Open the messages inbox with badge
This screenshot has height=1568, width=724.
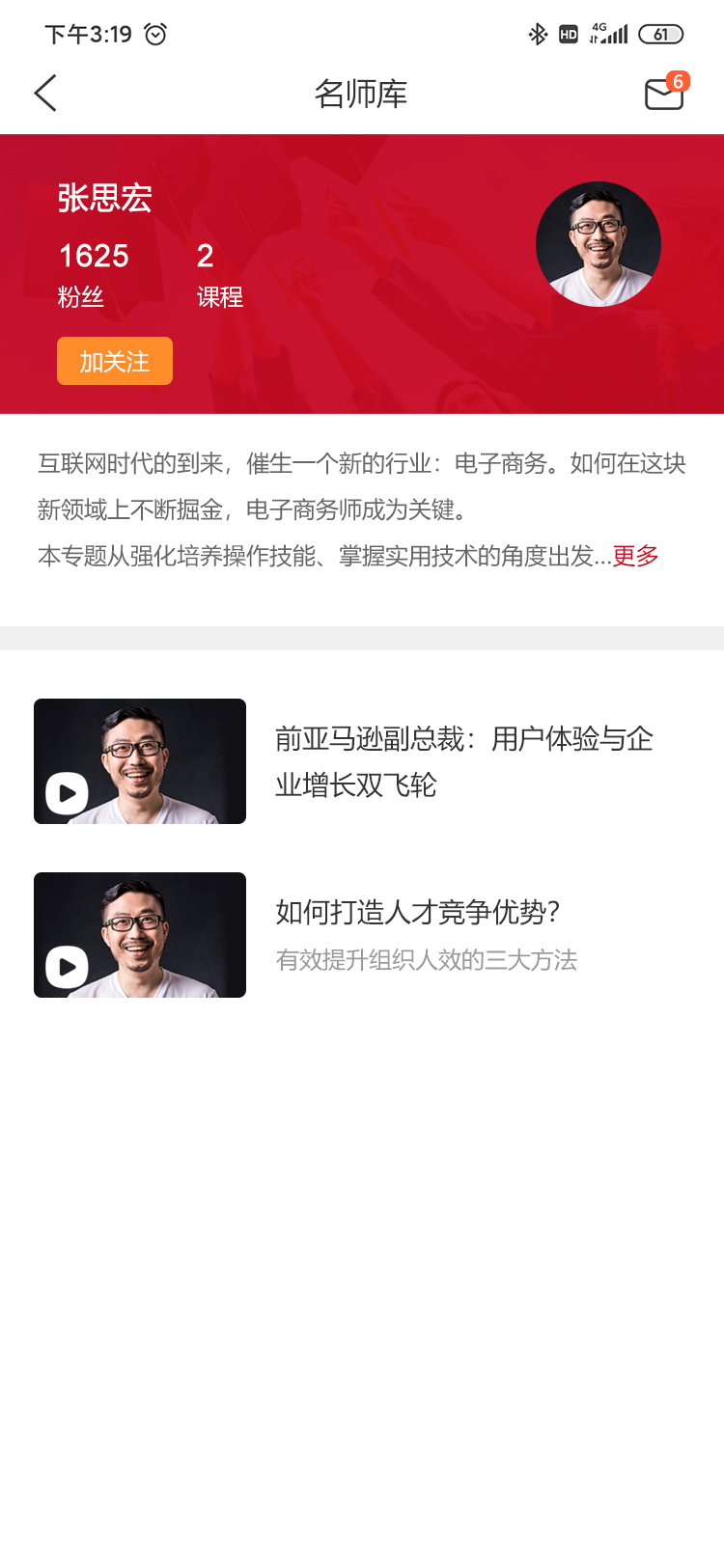tap(664, 94)
